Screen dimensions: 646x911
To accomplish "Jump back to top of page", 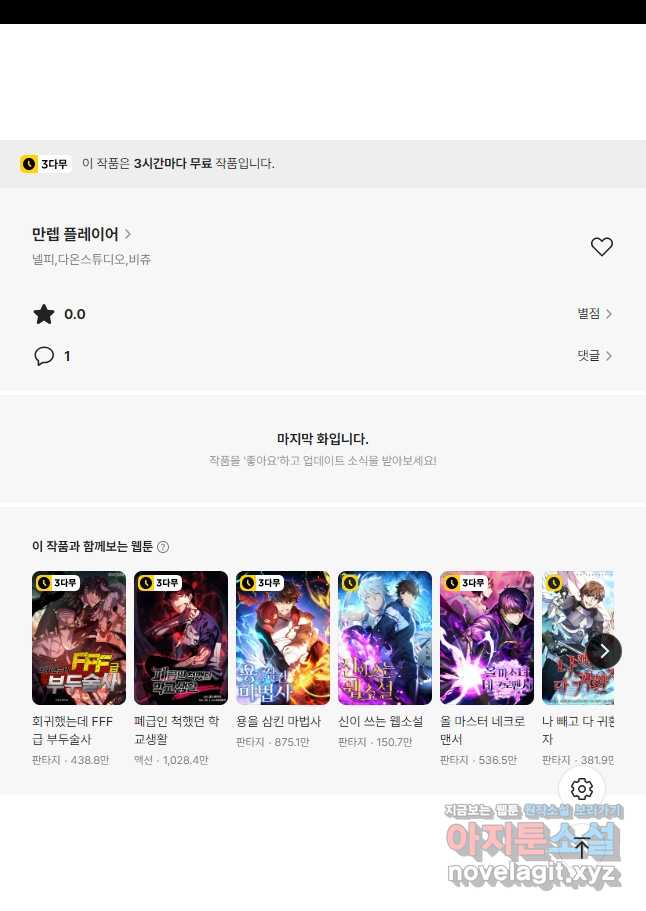I will tap(582, 849).
